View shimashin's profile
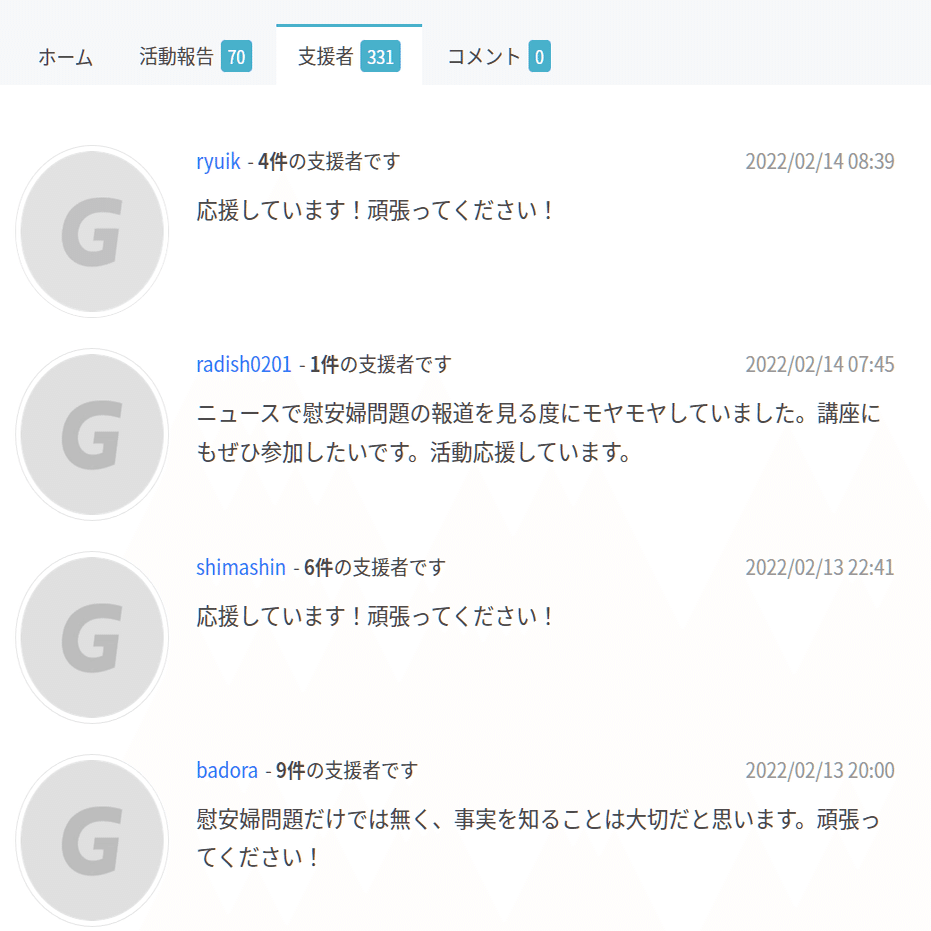Image resolution: width=931 pixels, height=931 pixels. pyautogui.click(x=240, y=567)
